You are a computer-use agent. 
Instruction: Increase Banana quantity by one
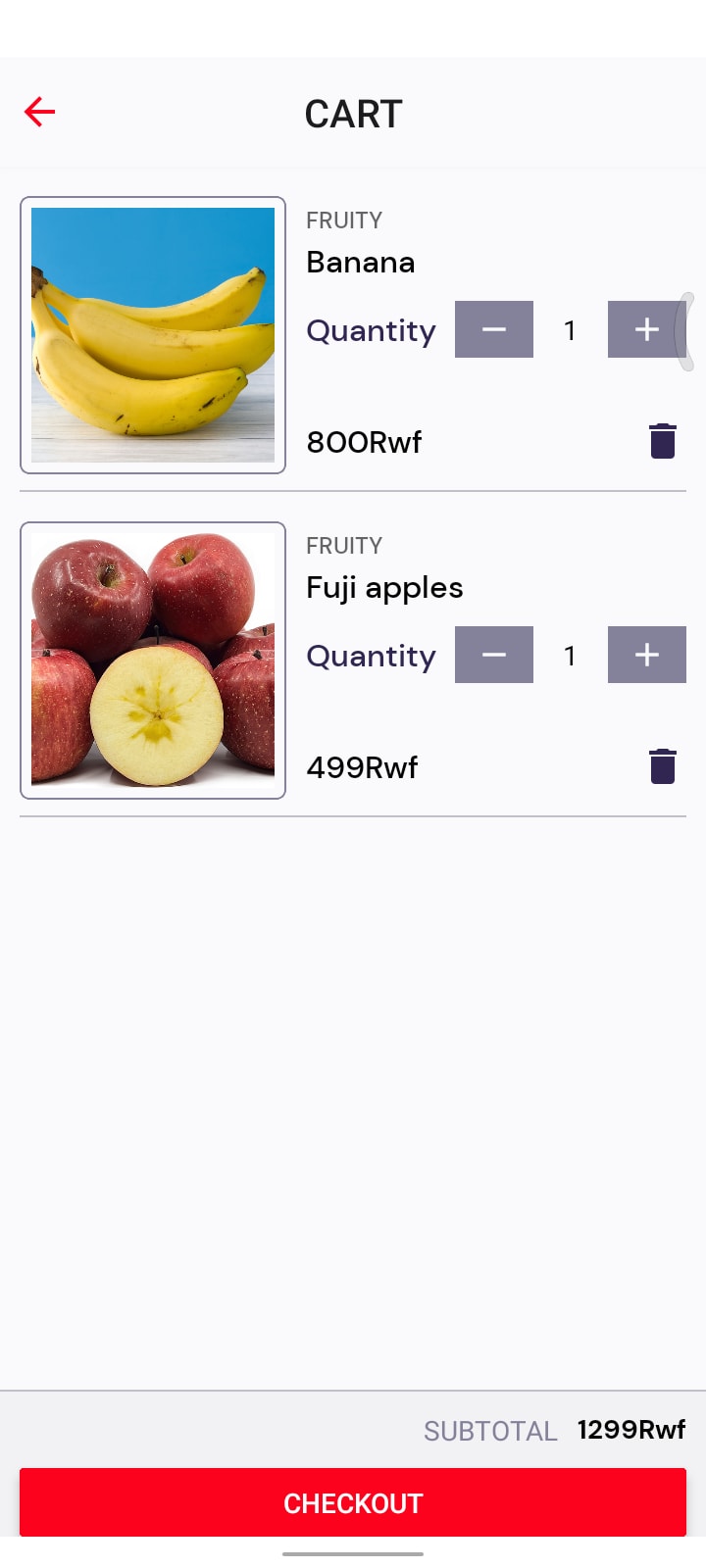point(645,329)
